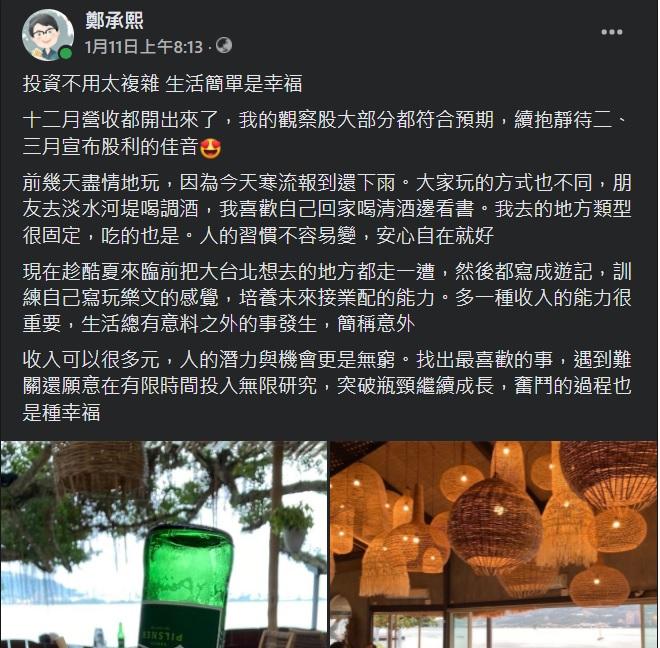The image size is (660, 648).
Task: Open the post timestamp 1月11日上午8:13
Action: pyautogui.click(x=144, y=46)
